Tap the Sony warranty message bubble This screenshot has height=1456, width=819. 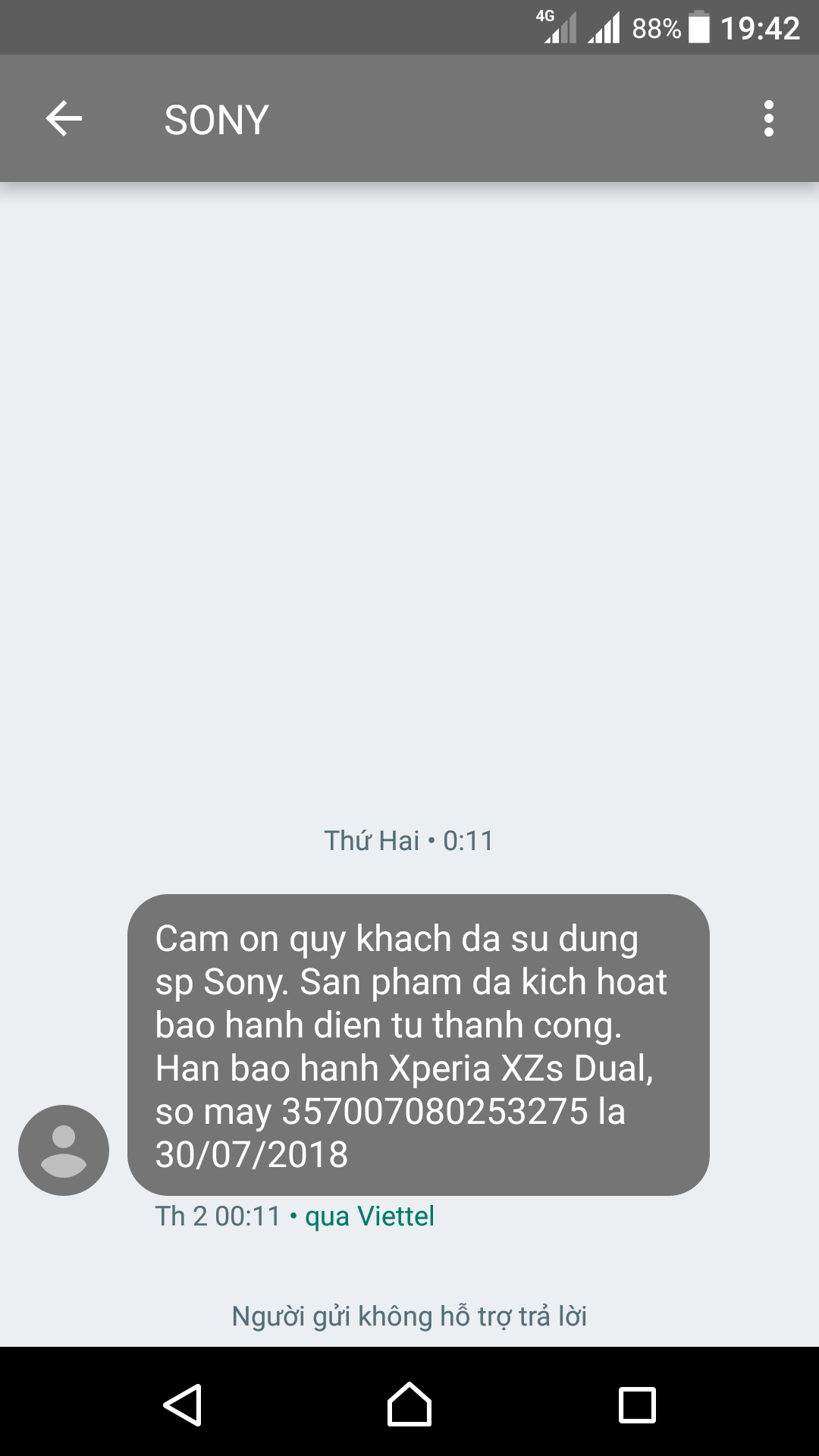[x=418, y=1044]
